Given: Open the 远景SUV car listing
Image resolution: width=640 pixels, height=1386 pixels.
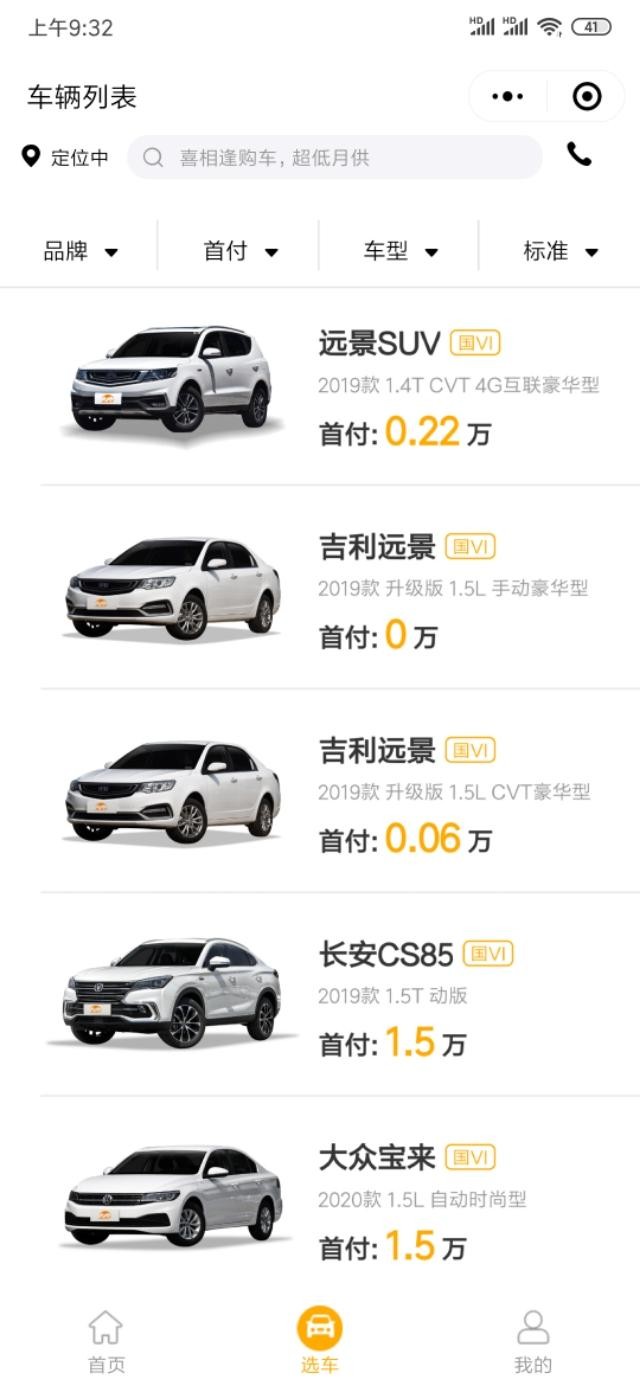Looking at the screenshot, I should coord(340,386).
